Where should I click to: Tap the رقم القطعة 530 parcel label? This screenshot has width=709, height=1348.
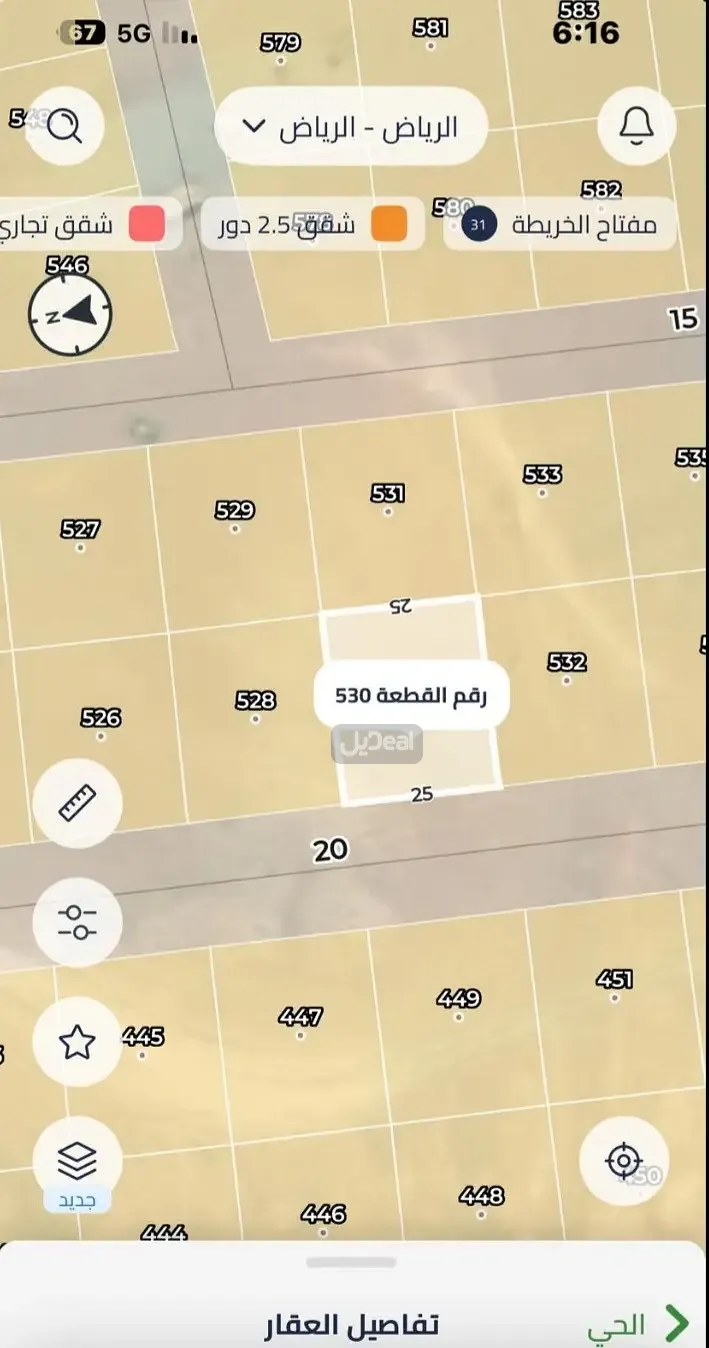pyautogui.click(x=412, y=696)
